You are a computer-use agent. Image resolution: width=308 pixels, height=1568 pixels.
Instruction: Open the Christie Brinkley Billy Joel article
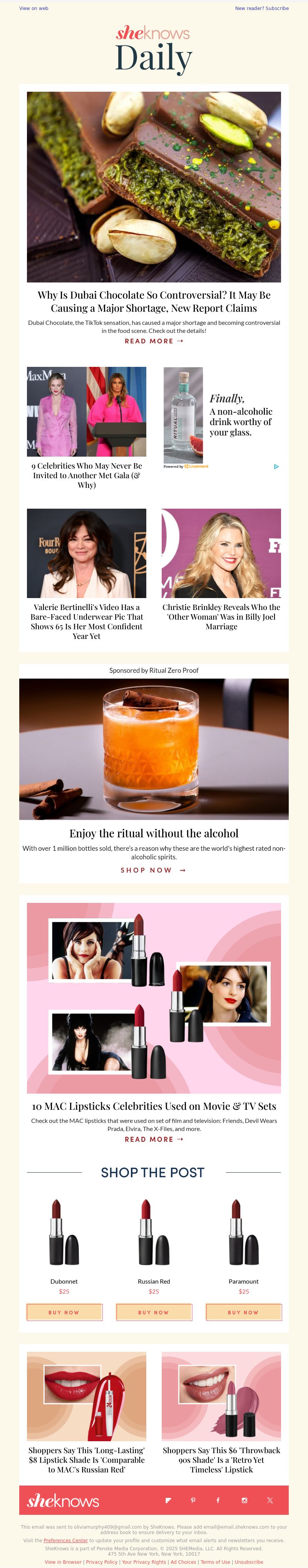(x=221, y=616)
